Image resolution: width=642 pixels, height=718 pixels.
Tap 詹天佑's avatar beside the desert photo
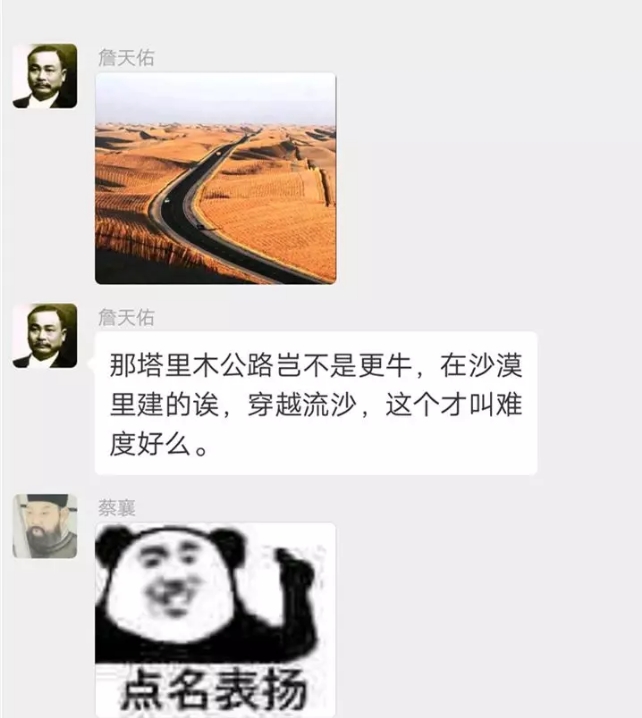tap(45, 76)
